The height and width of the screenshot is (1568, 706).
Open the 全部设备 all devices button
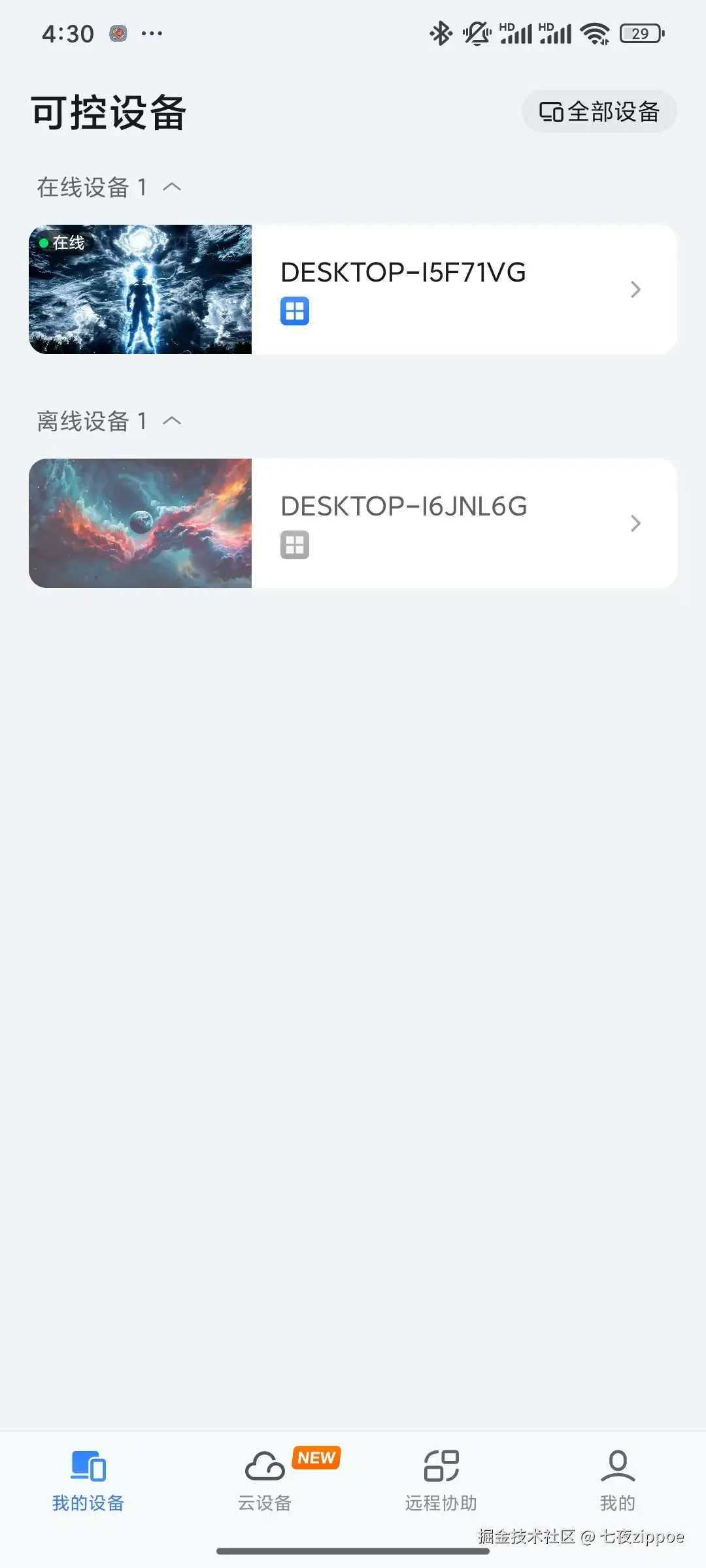pyautogui.click(x=599, y=112)
